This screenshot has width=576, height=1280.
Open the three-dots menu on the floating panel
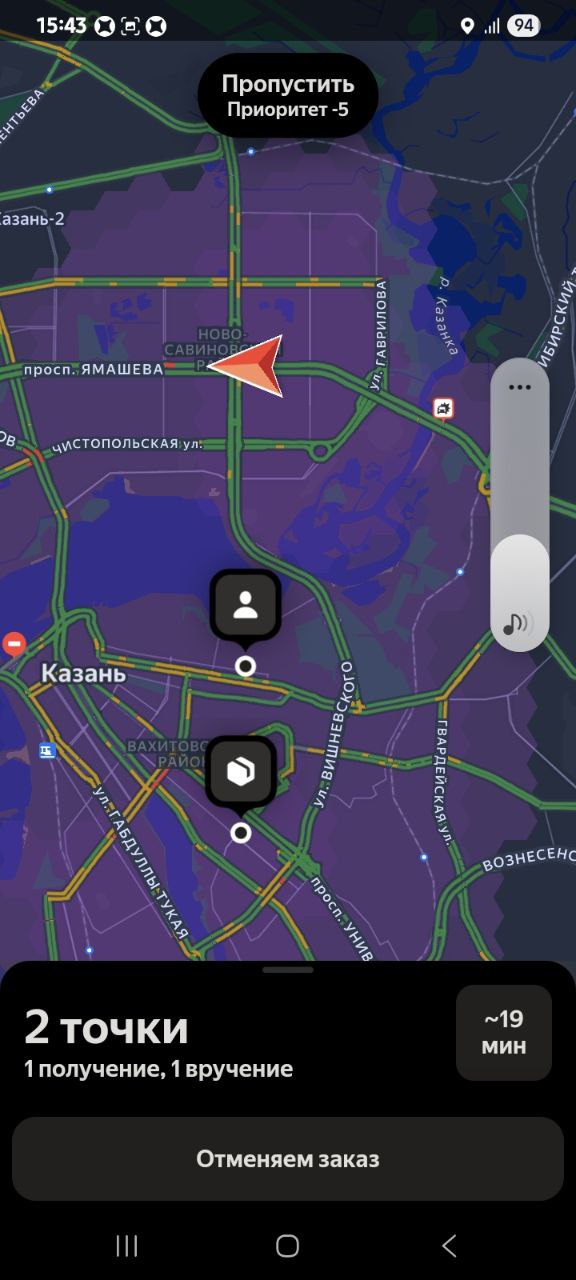(x=520, y=387)
